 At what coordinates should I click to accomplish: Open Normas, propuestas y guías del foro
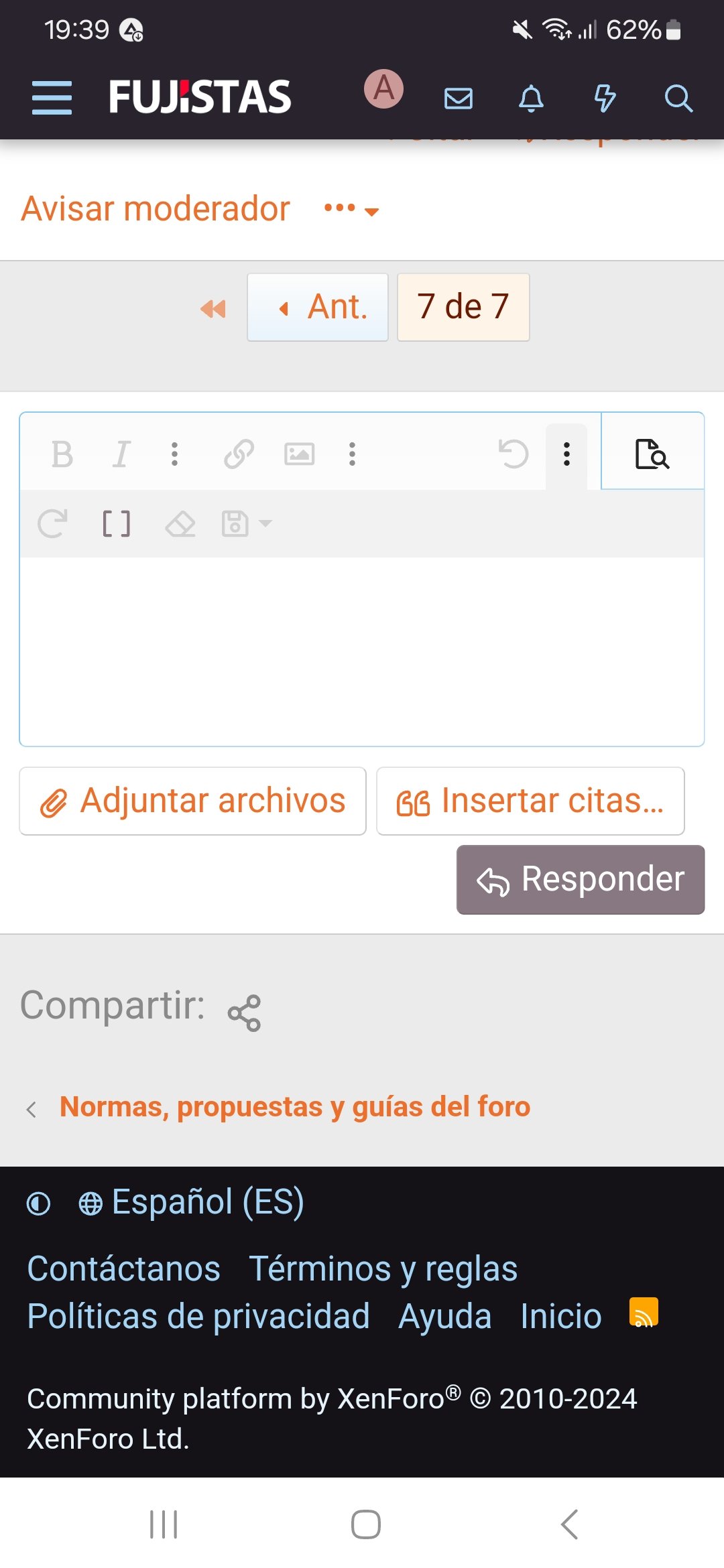(295, 1107)
